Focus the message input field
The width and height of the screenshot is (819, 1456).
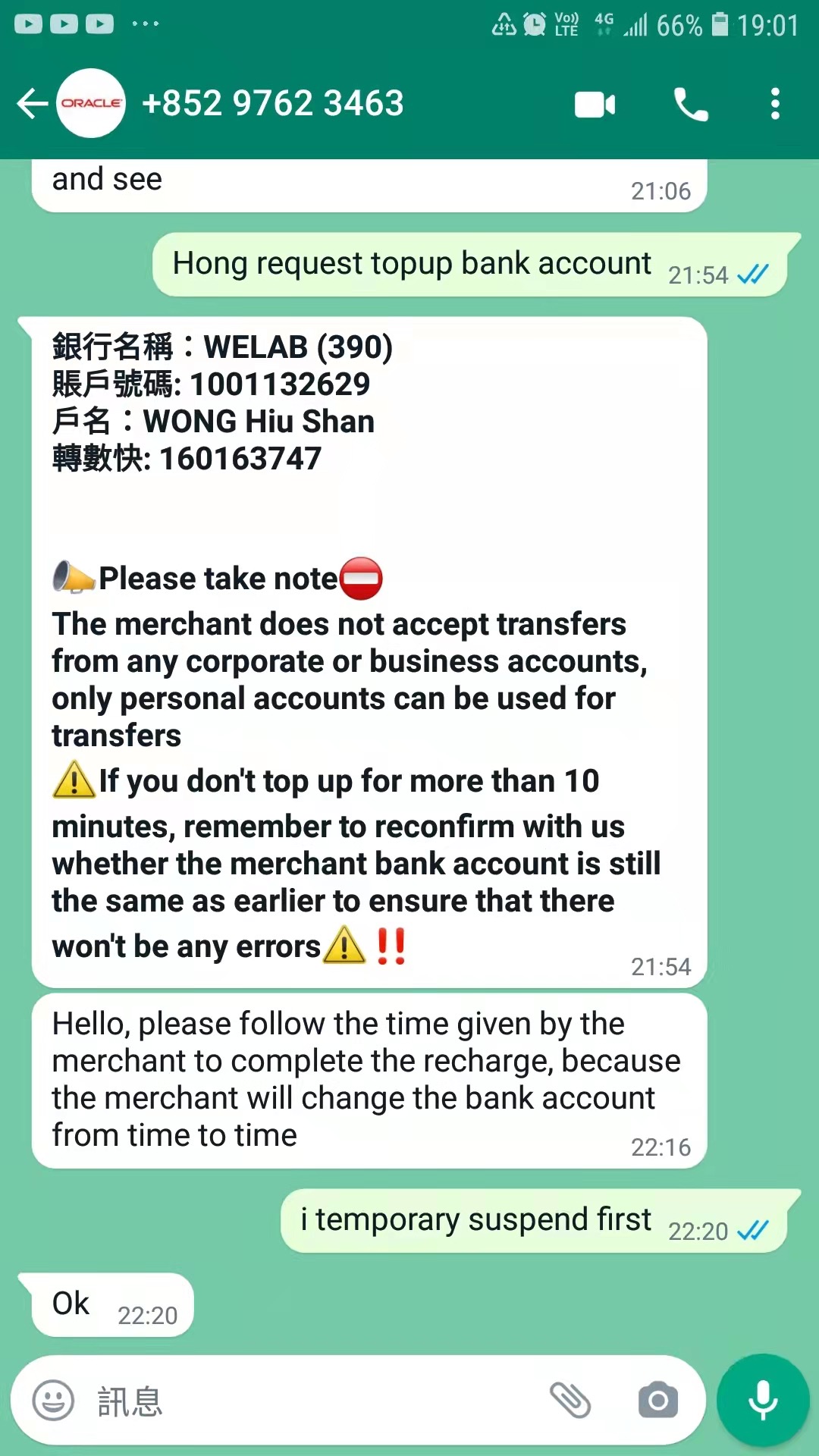318,1401
